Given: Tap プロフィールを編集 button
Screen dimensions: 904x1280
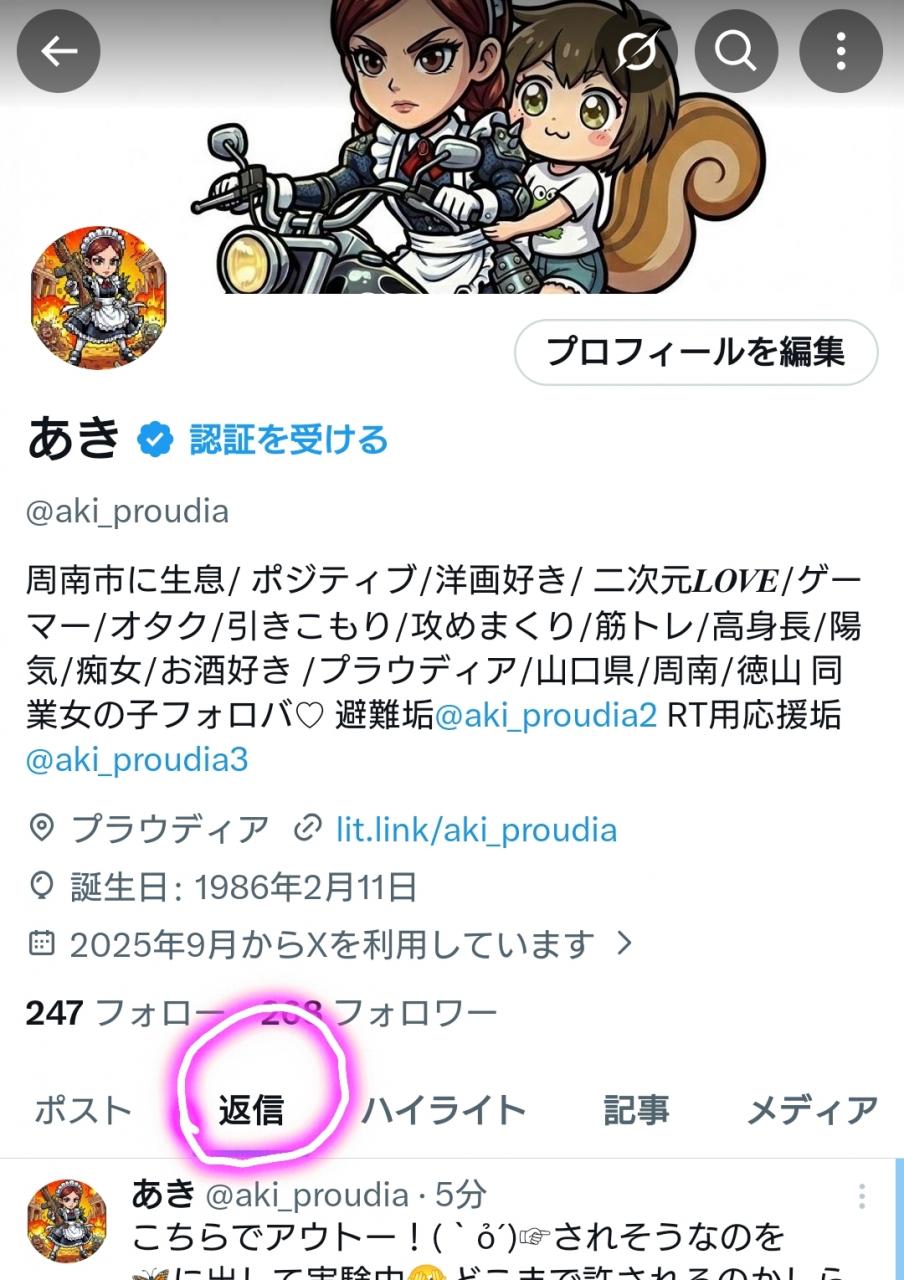Looking at the screenshot, I should pyautogui.click(x=696, y=352).
